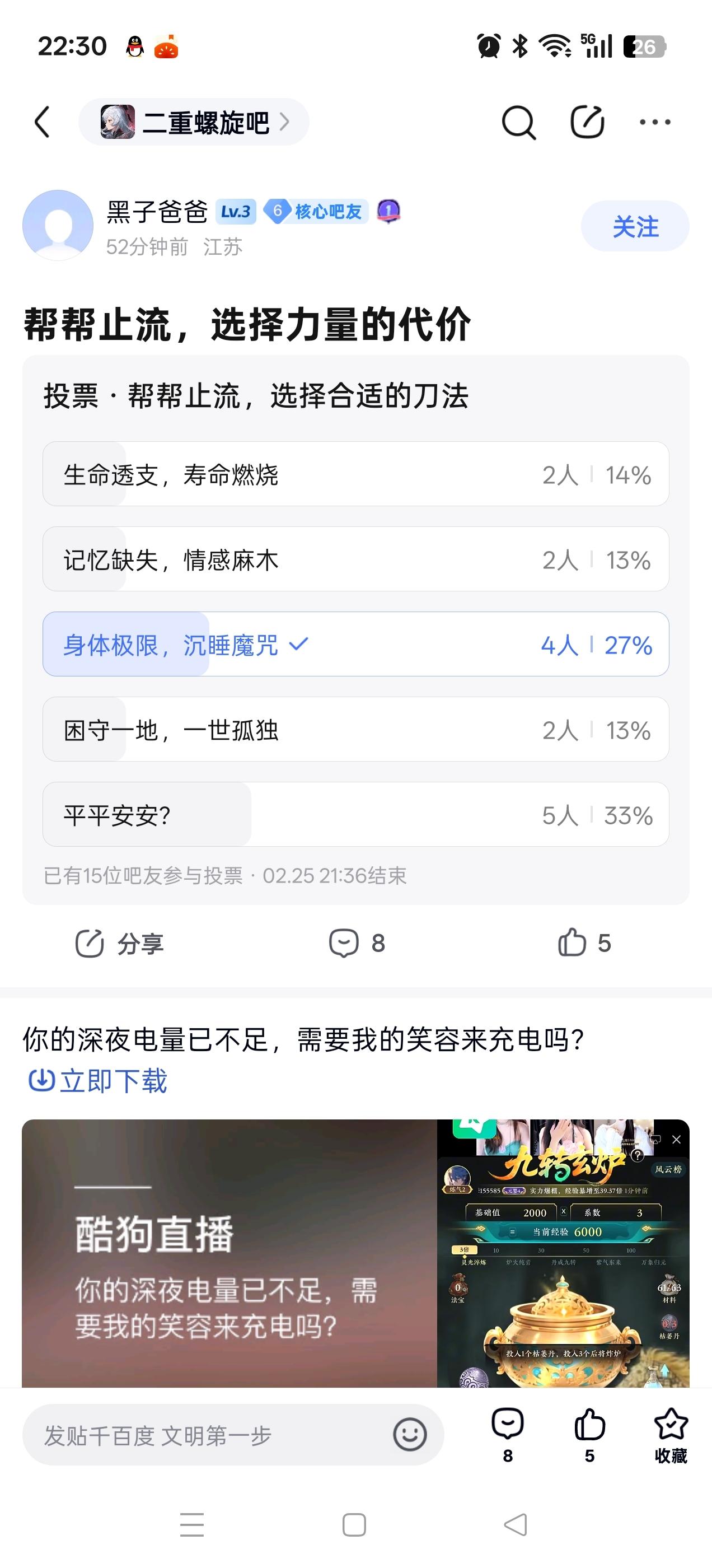This screenshot has width=712, height=1568.
Task: Open 黑子爸爸's profile avatar
Action: tap(58, 225)
